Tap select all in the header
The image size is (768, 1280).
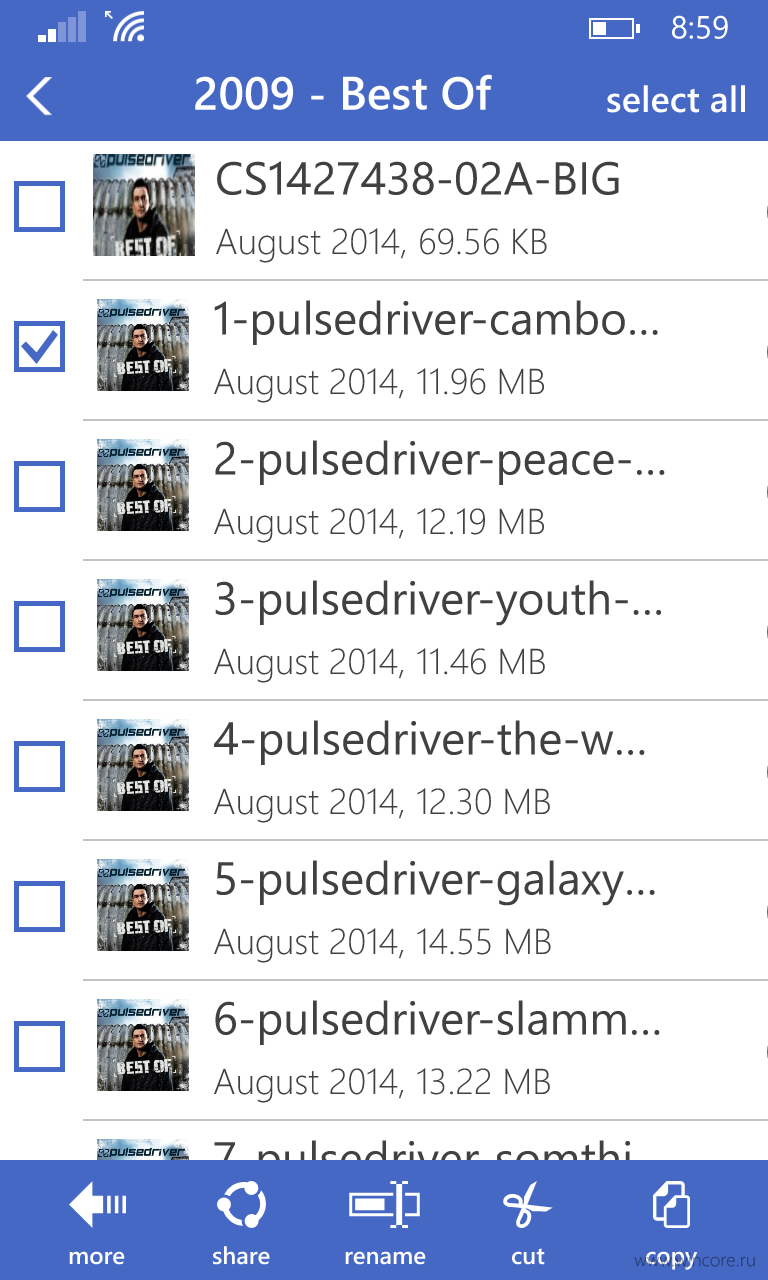[676, 100]
